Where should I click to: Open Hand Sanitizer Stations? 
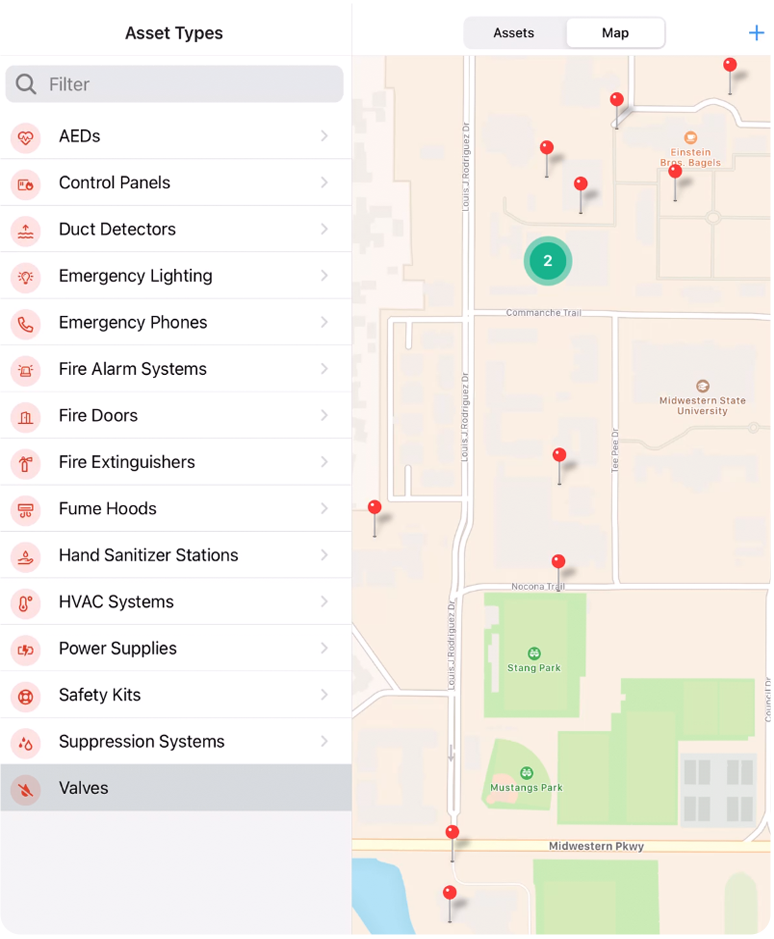click(x=175, y=555)
